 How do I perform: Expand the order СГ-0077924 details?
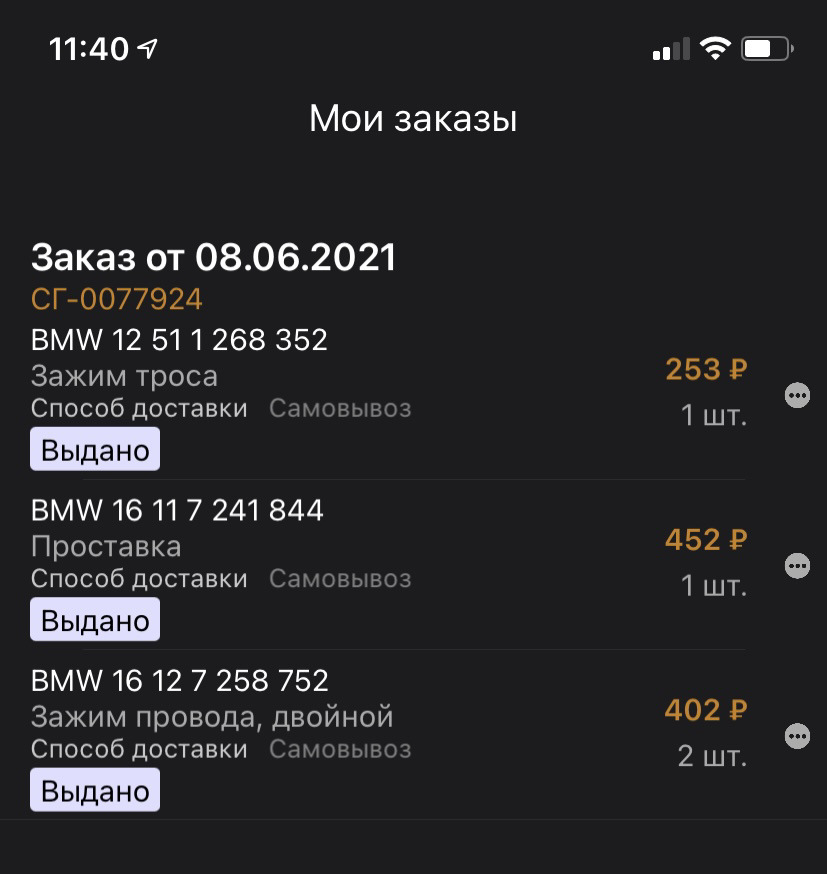click(118, 298)
